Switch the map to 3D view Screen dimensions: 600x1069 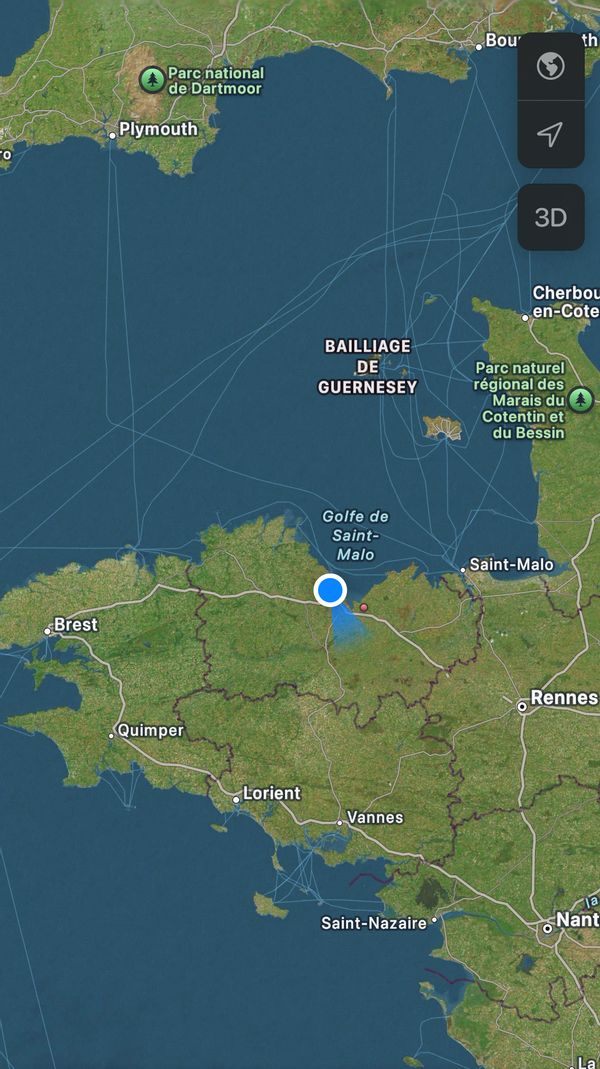click(550, 217)
